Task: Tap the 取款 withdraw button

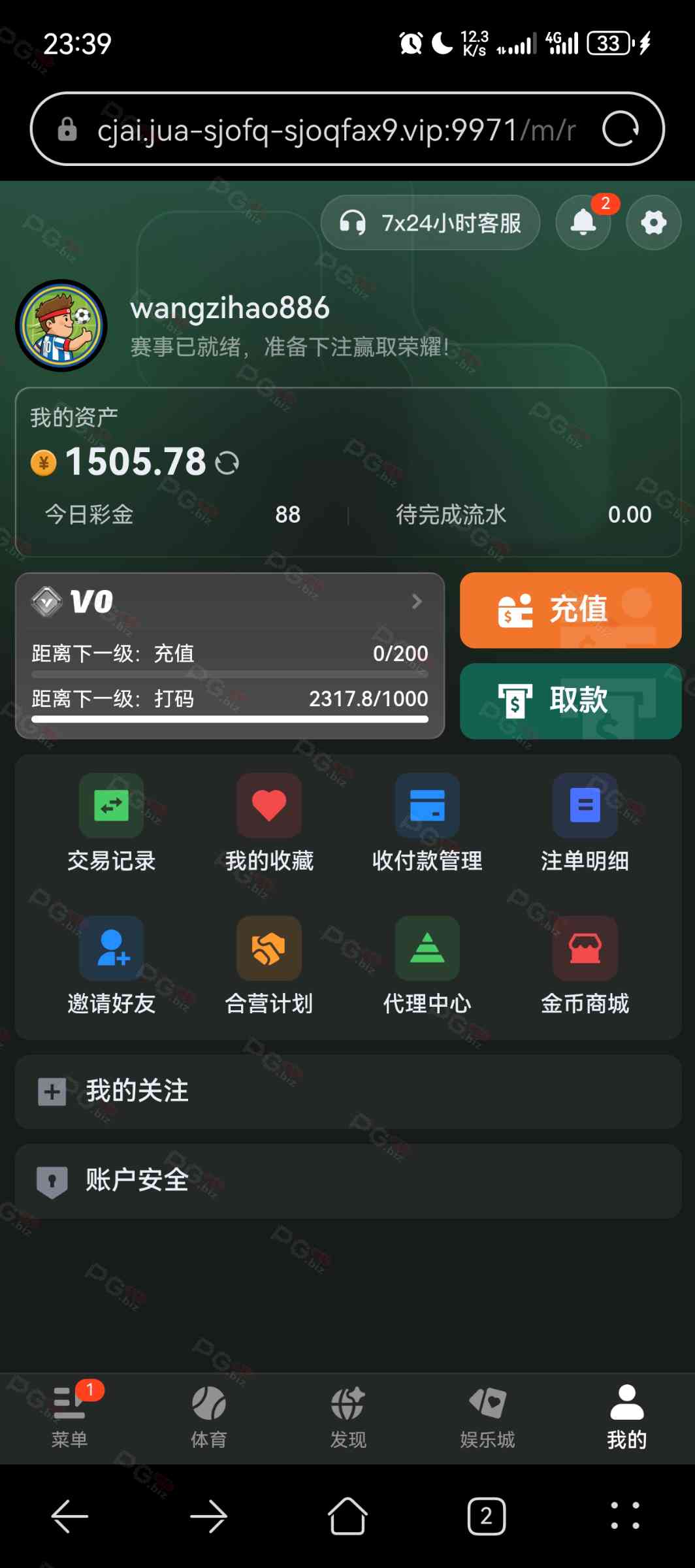Action: pos(570,701)
